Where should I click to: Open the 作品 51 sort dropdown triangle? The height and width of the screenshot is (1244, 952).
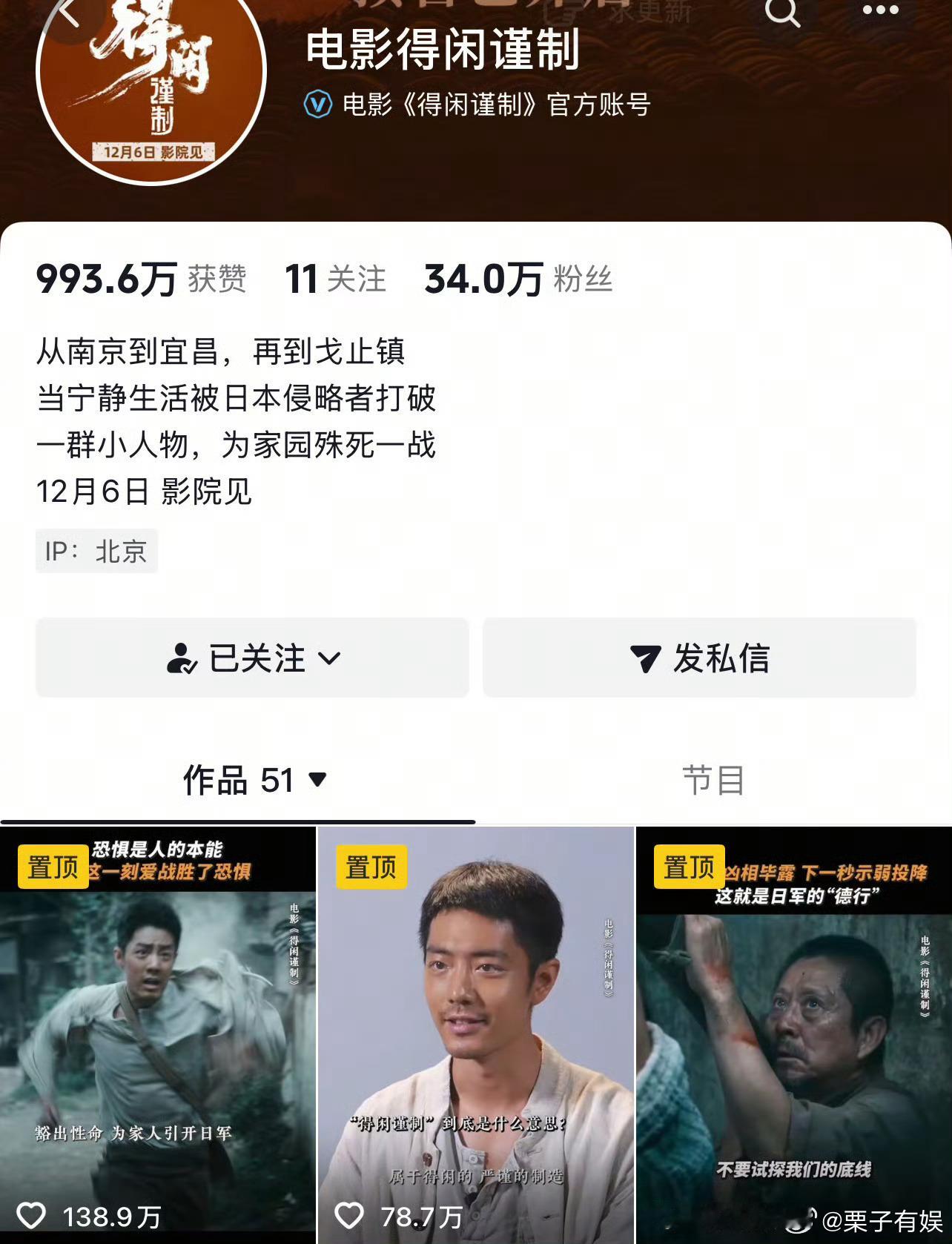pos(319,781)
